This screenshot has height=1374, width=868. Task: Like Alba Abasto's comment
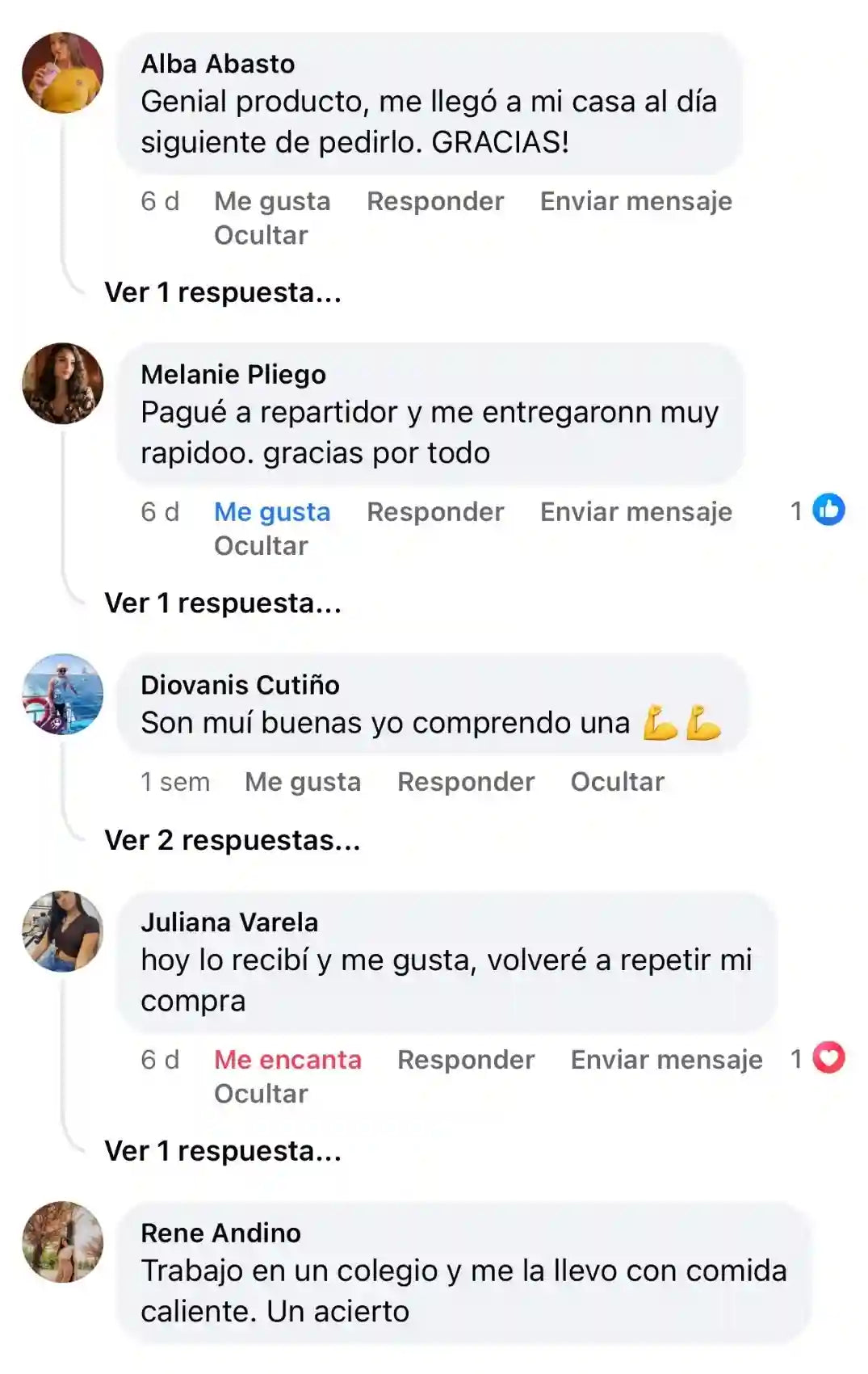(x=272, y=201)
